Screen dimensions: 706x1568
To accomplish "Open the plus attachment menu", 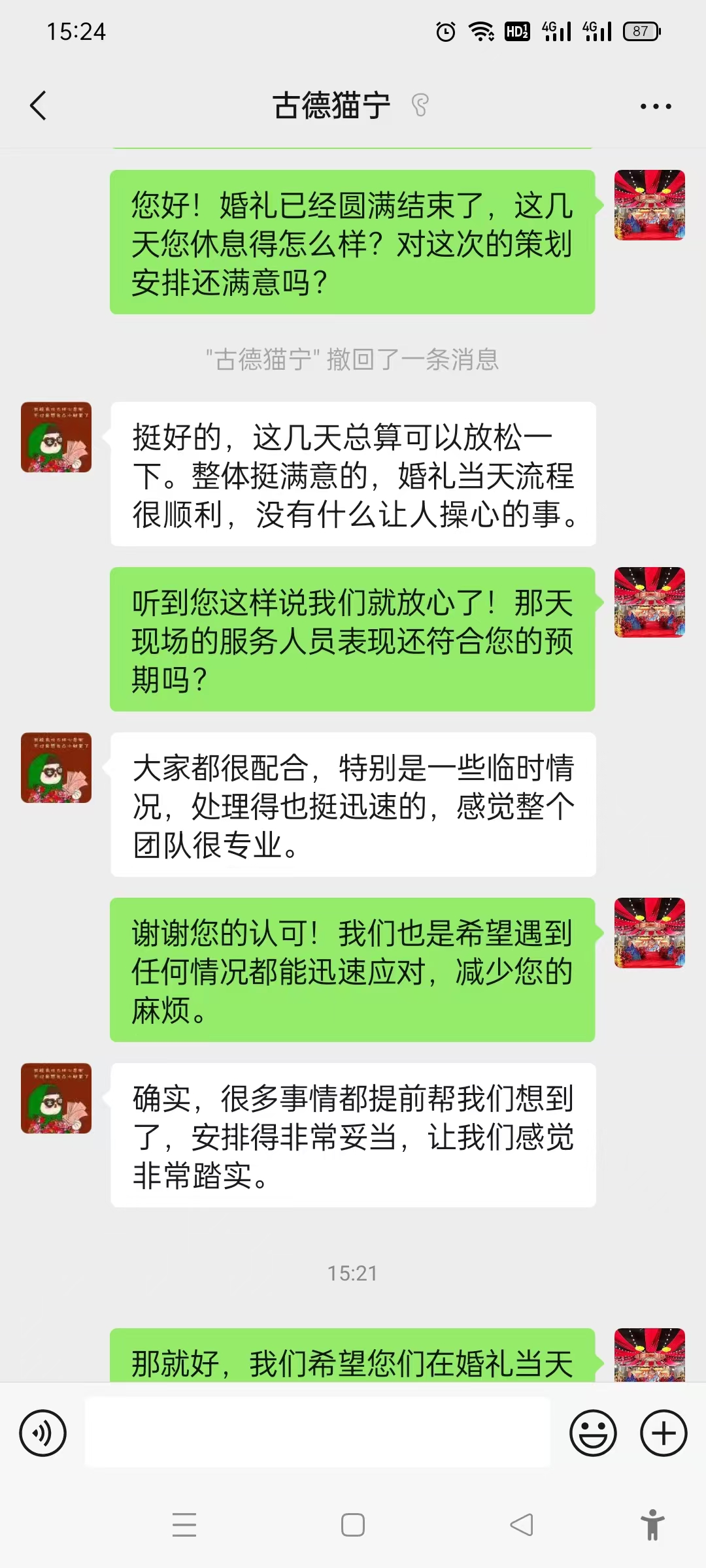I will pyautogui.click(x=664, y=1433).
